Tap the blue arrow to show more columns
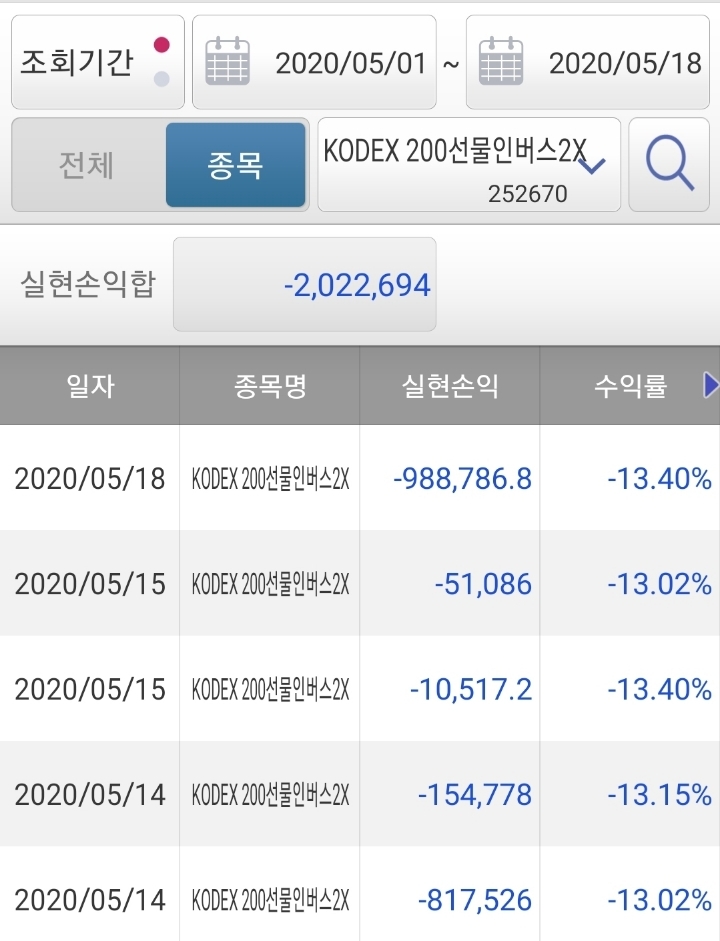This screenshot has height=941, width=720. (710, 385)
